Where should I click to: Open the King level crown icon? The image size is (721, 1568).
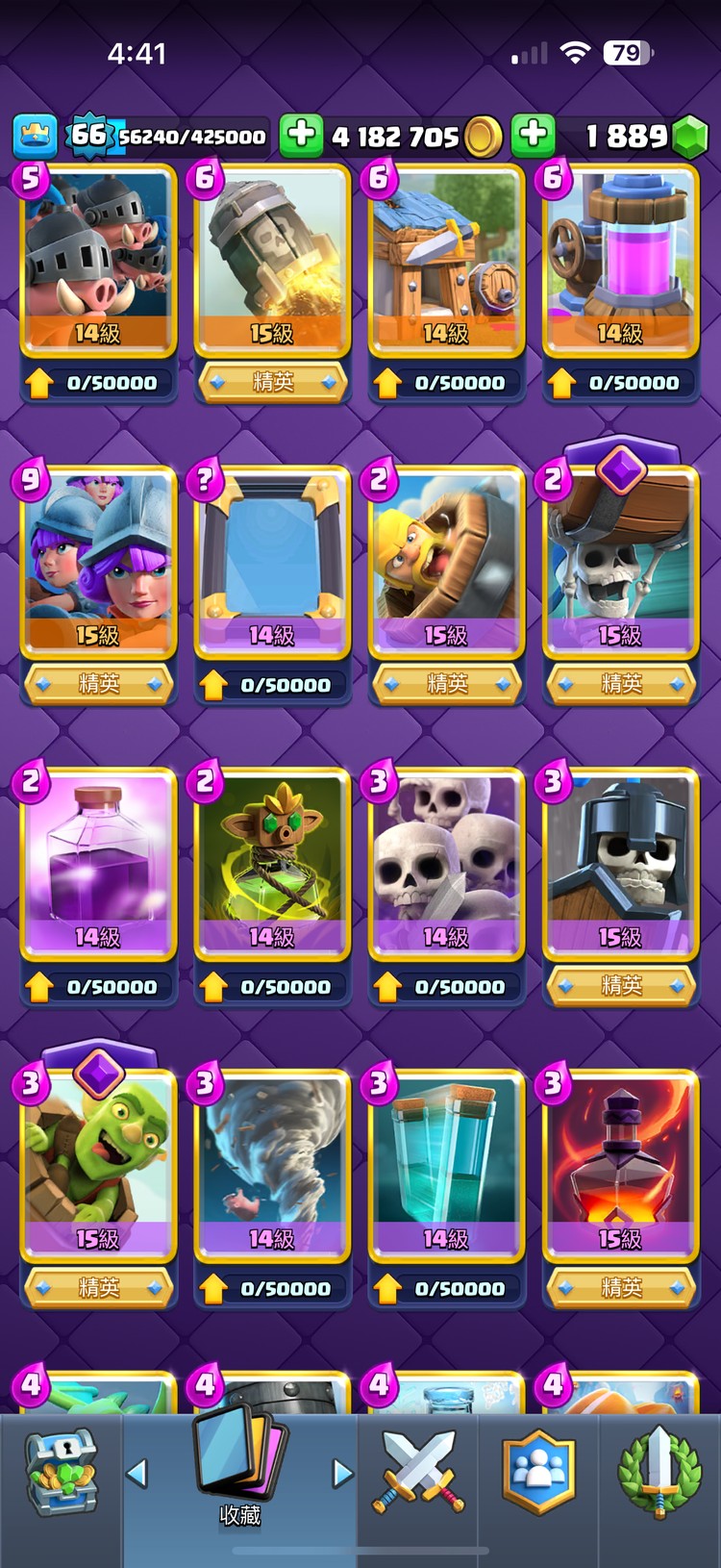[35, 136]
